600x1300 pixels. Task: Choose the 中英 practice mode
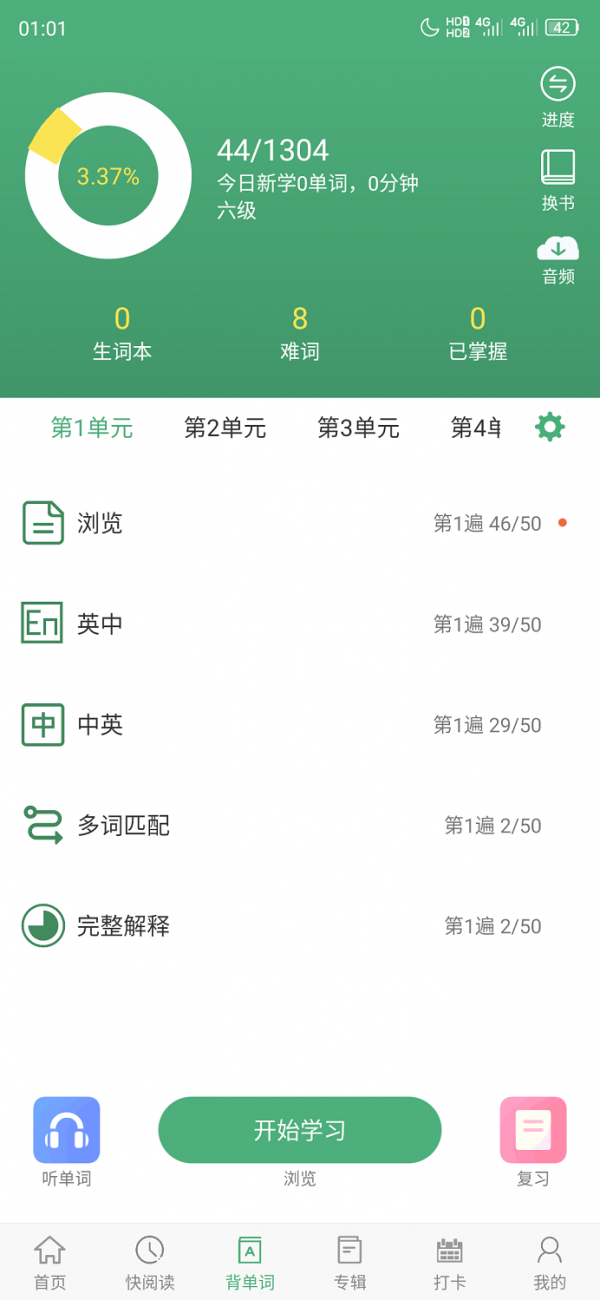(300, 725)
